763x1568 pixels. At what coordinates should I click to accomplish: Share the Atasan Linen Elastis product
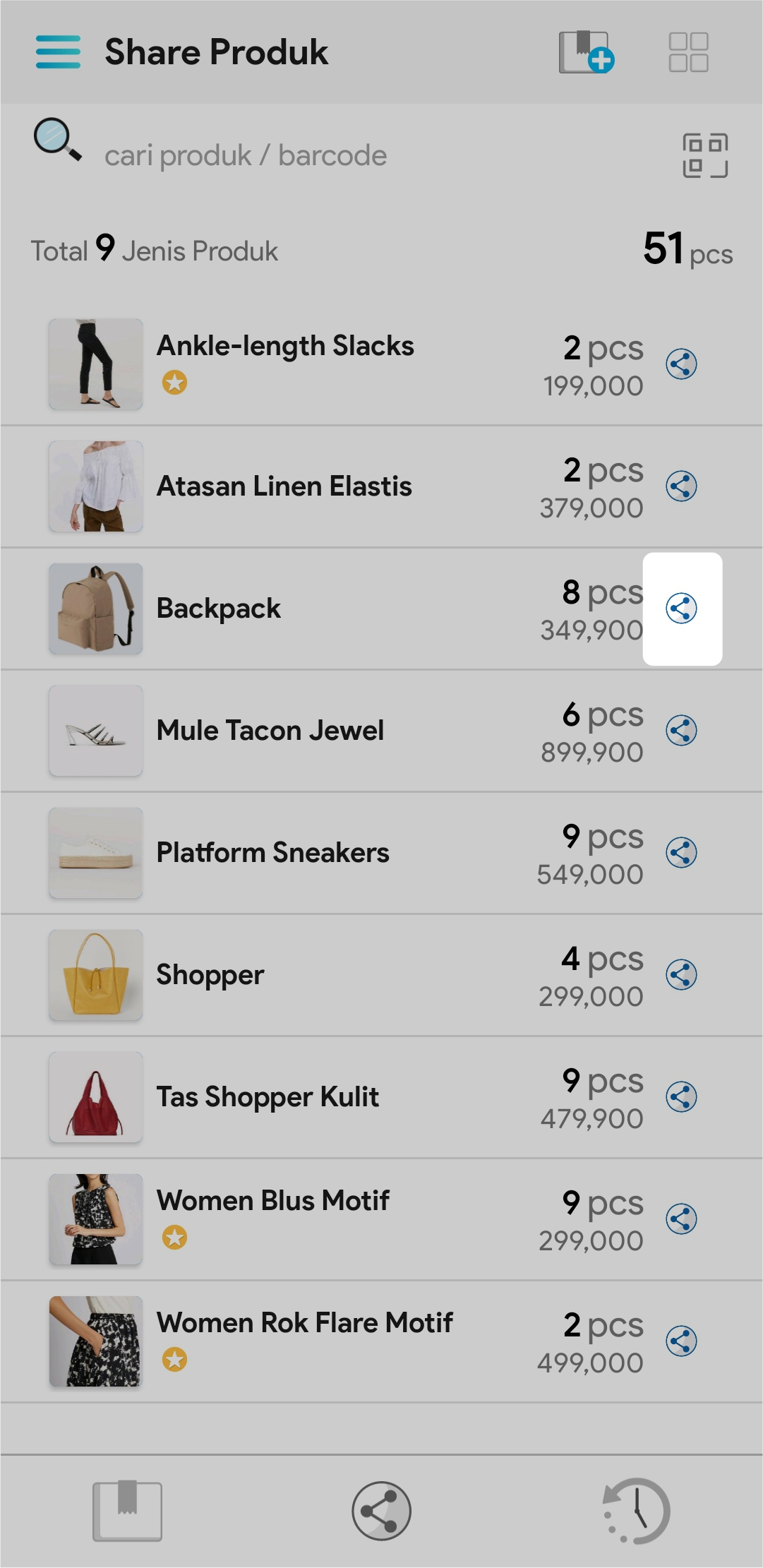click(681, 486)
